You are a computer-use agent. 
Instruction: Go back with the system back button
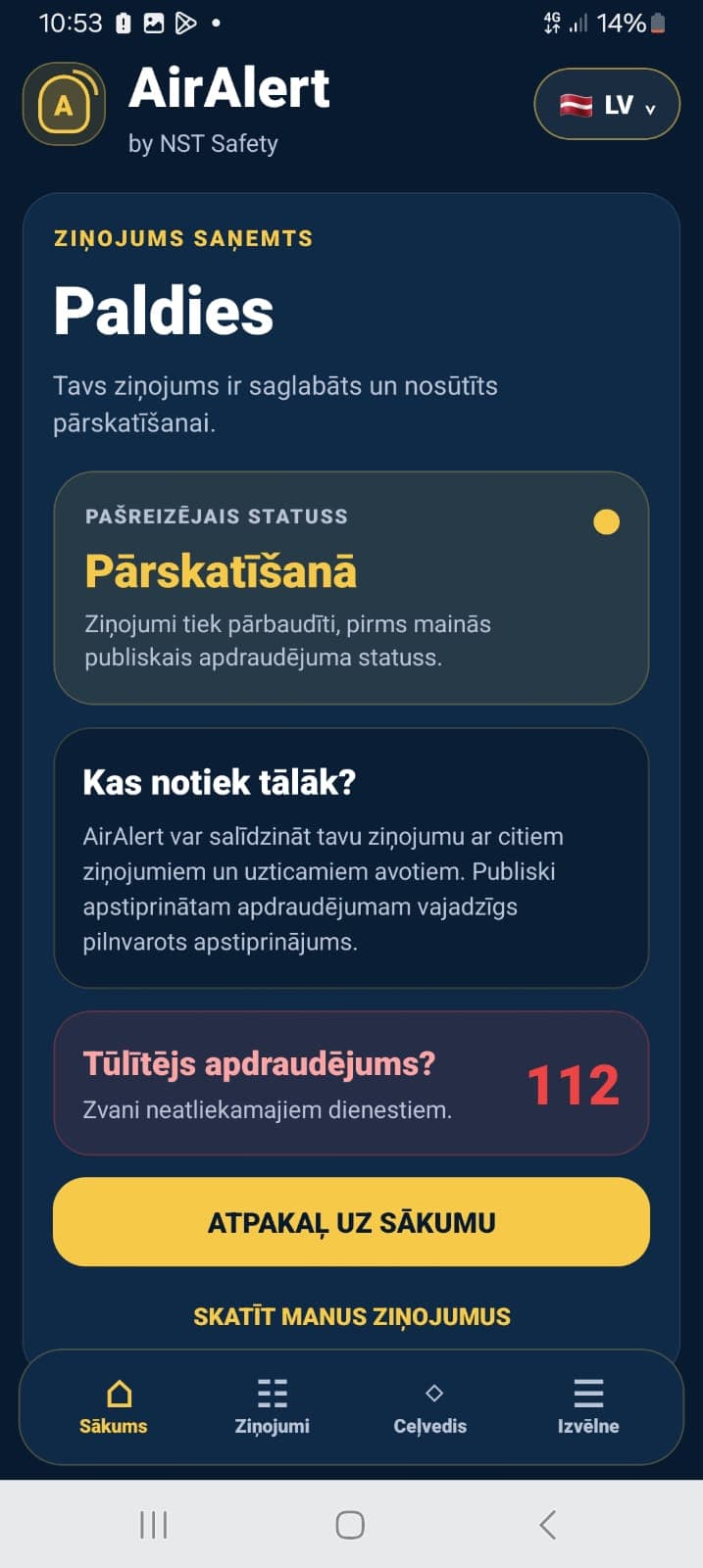point(548,1524)
